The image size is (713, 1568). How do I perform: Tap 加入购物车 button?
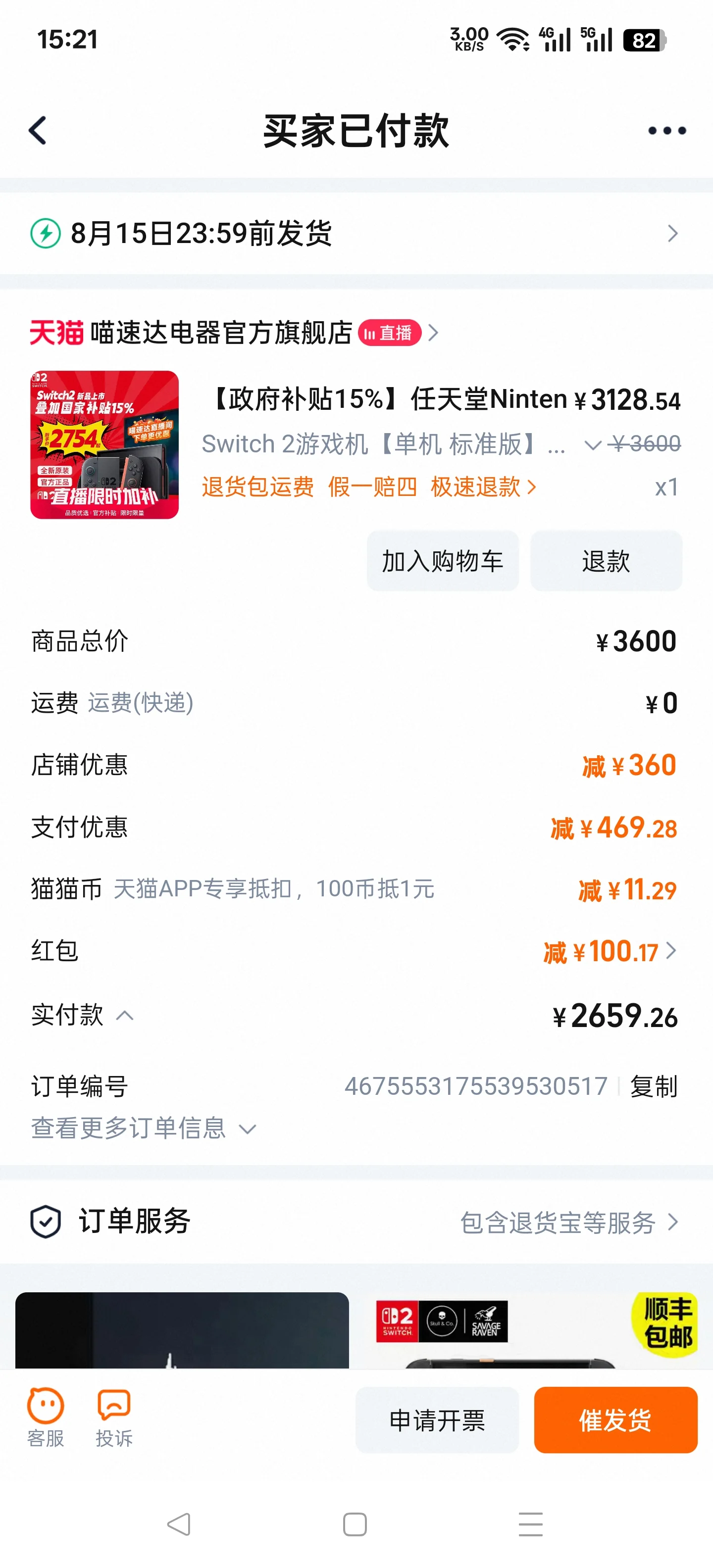[443, 561]
